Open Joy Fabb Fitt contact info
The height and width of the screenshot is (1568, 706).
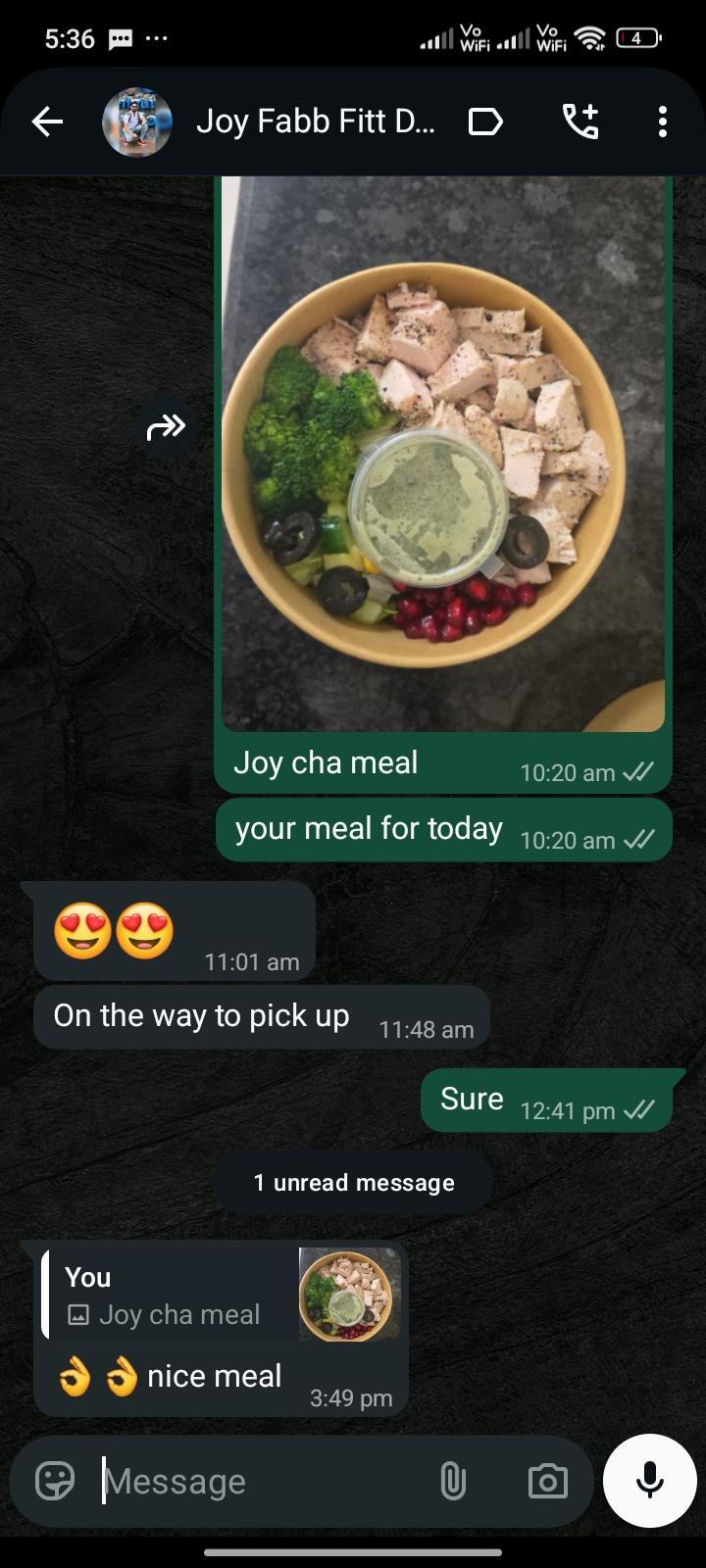click(x=314, y=122)
